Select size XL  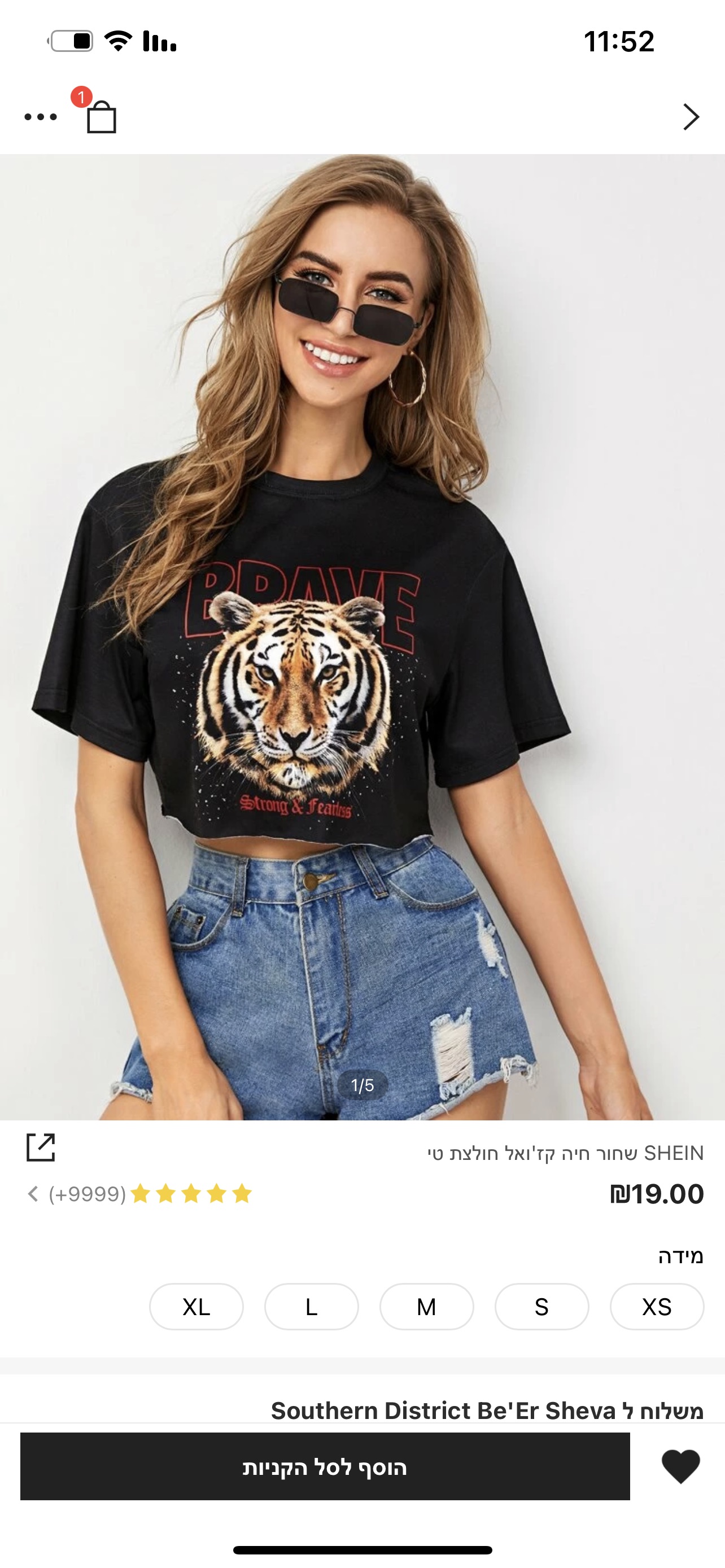(x=196, y=1306)
